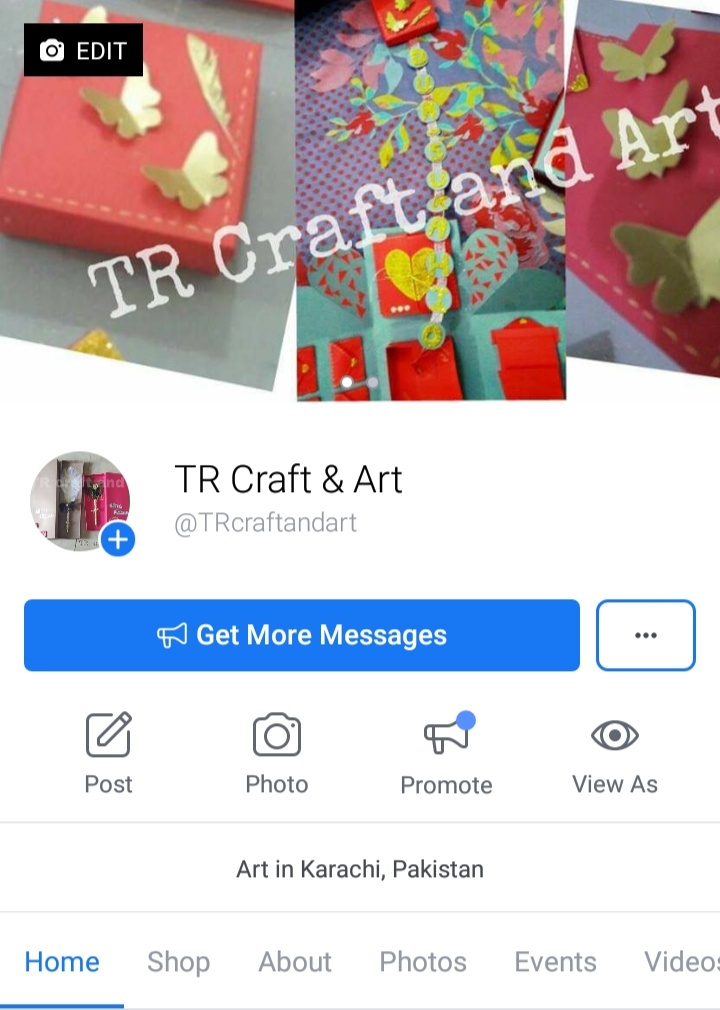Select View As to preview page

pos(614,753)
